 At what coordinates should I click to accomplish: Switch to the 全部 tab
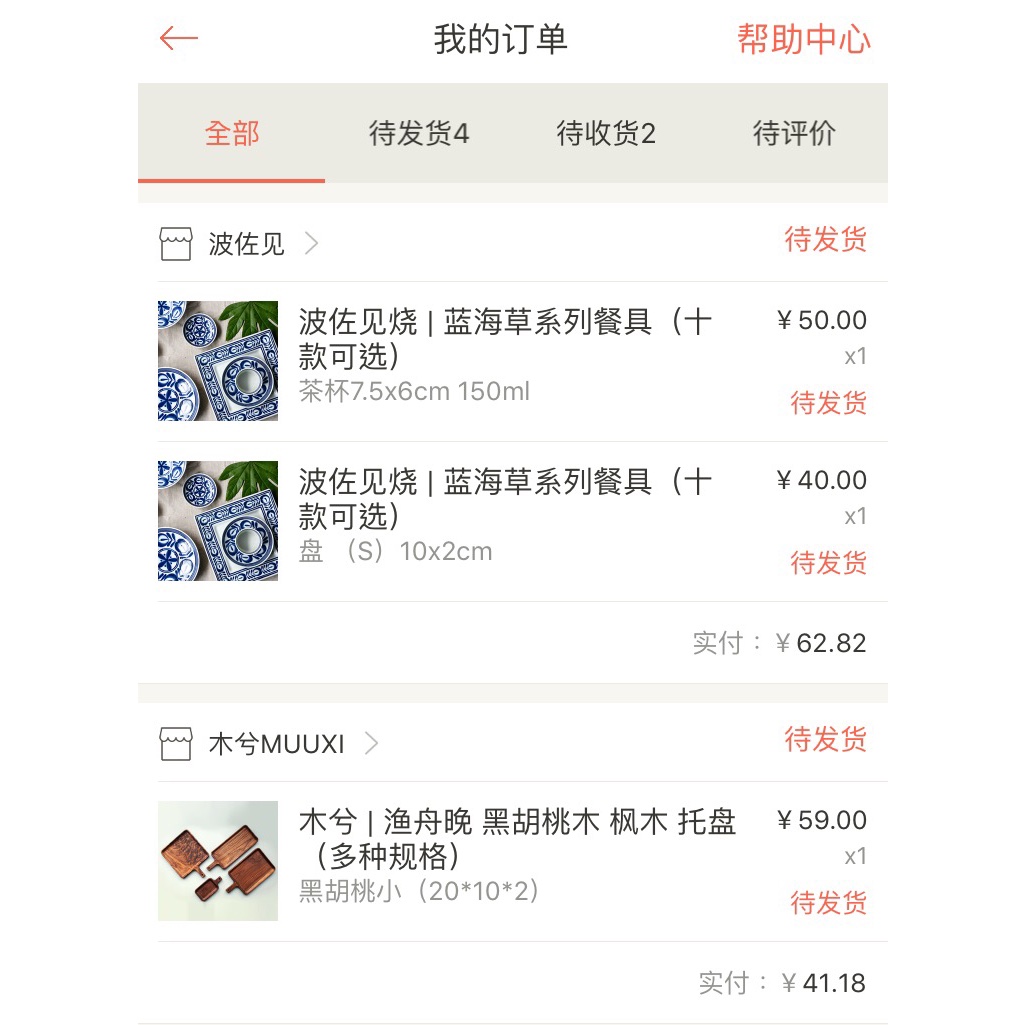[x=232, y=134]
